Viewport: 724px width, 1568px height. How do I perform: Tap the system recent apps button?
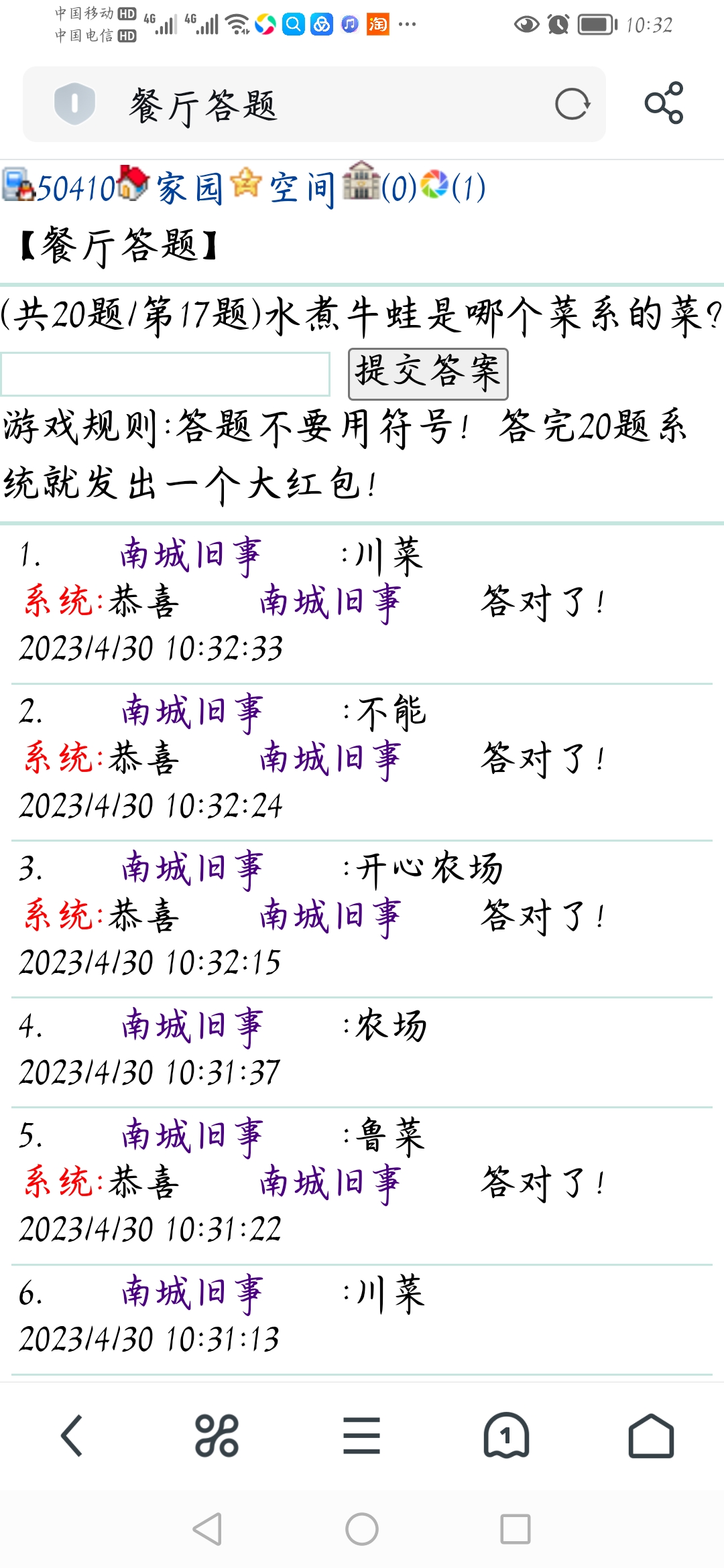pyautogui.click(x=516, y=1529)
